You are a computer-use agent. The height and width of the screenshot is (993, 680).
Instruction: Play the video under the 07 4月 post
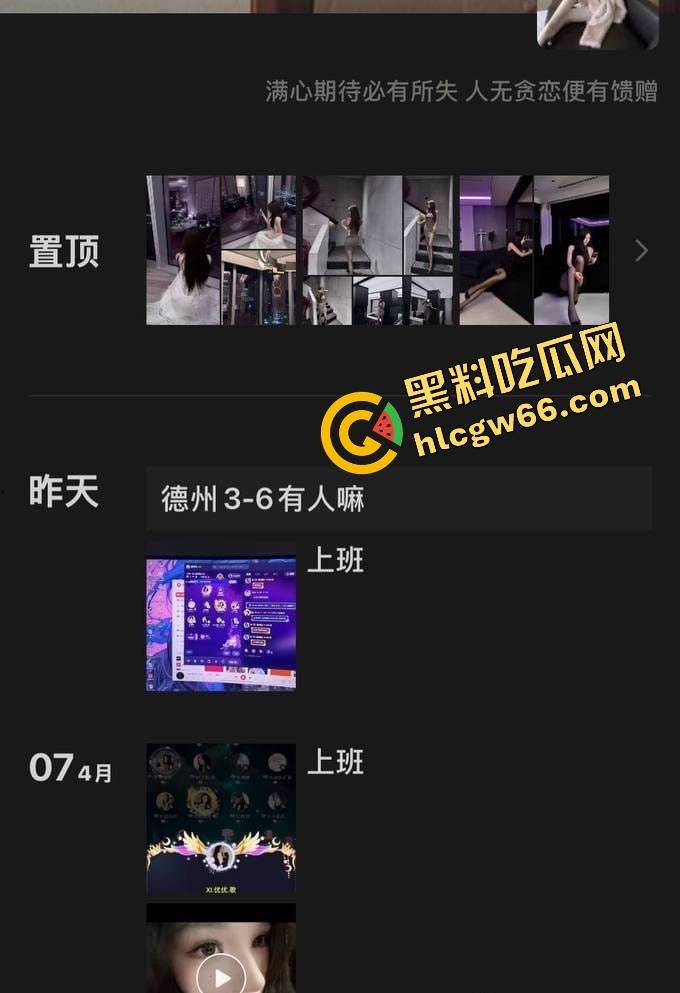tap(221, 974)
